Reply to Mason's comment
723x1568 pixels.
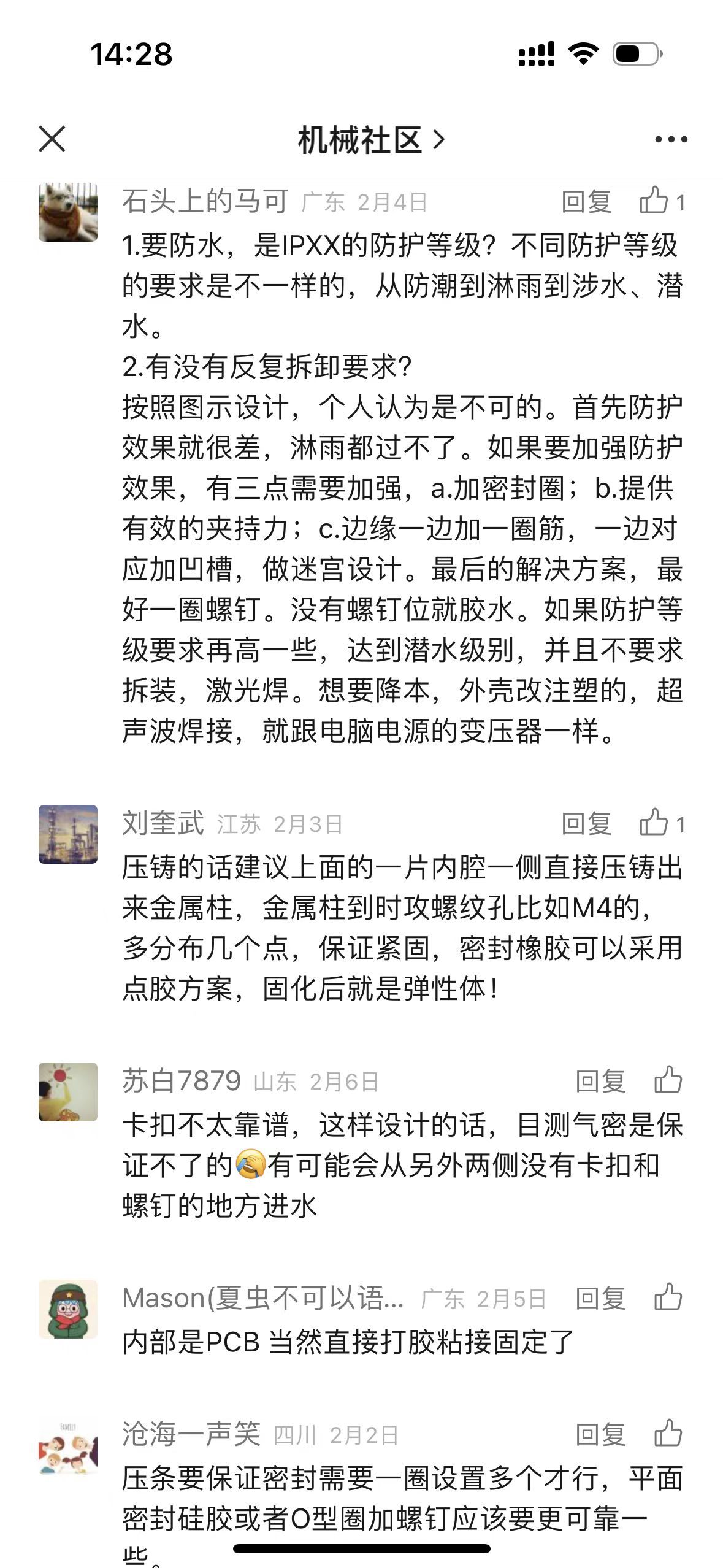[600, 1299]
